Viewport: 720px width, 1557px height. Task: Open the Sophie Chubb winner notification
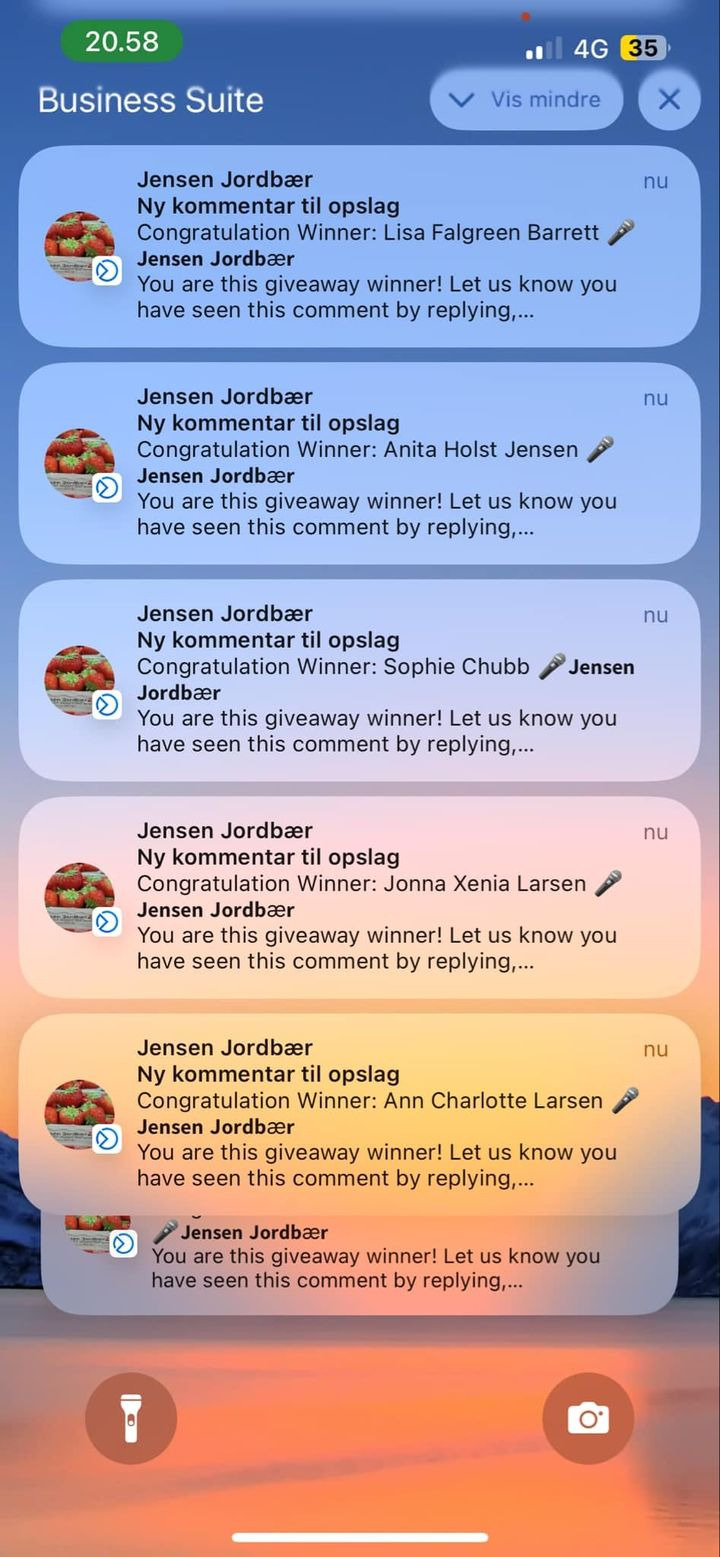click(360, 680)
